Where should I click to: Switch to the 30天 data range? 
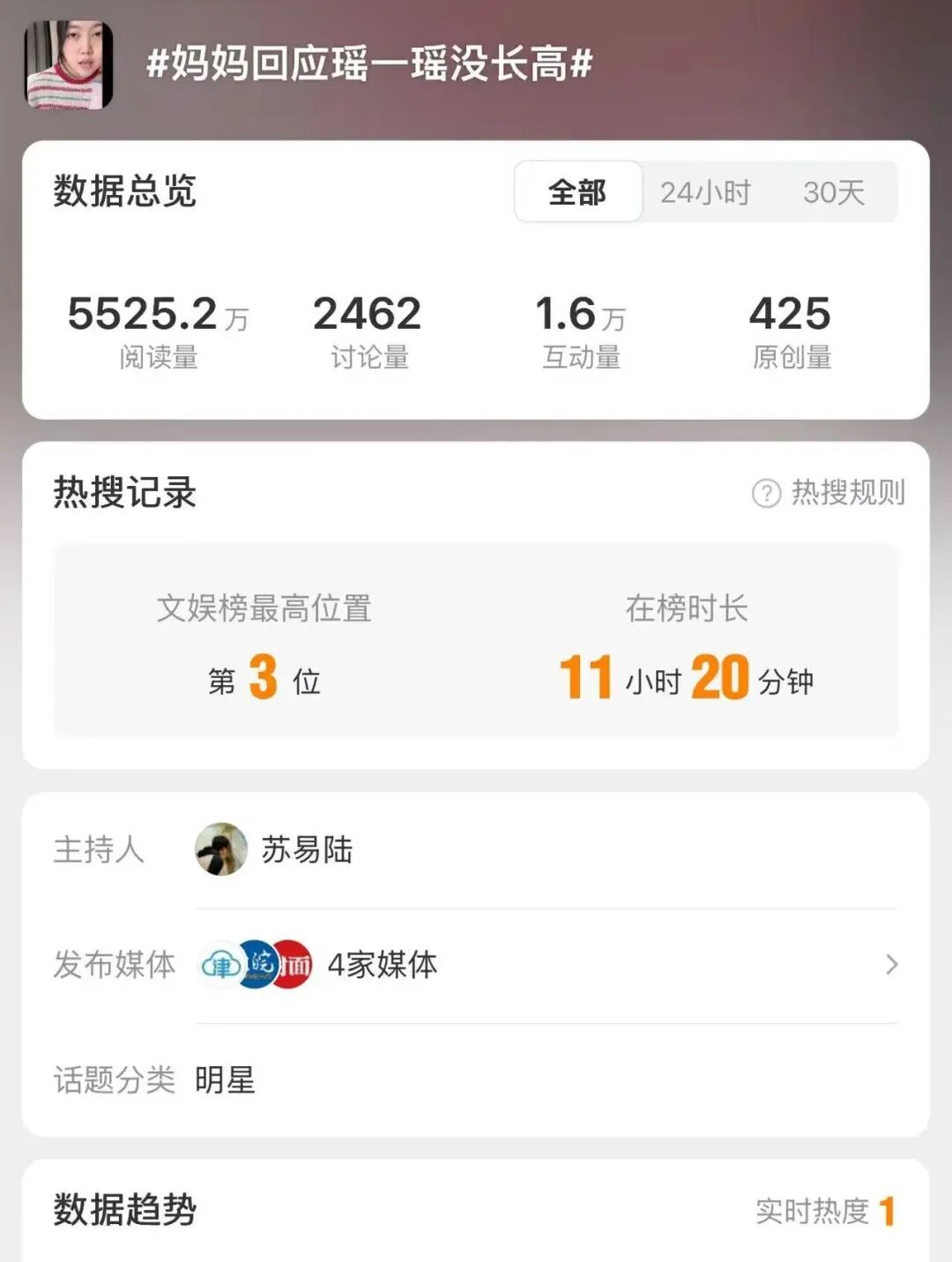click(x=833, y=192)
